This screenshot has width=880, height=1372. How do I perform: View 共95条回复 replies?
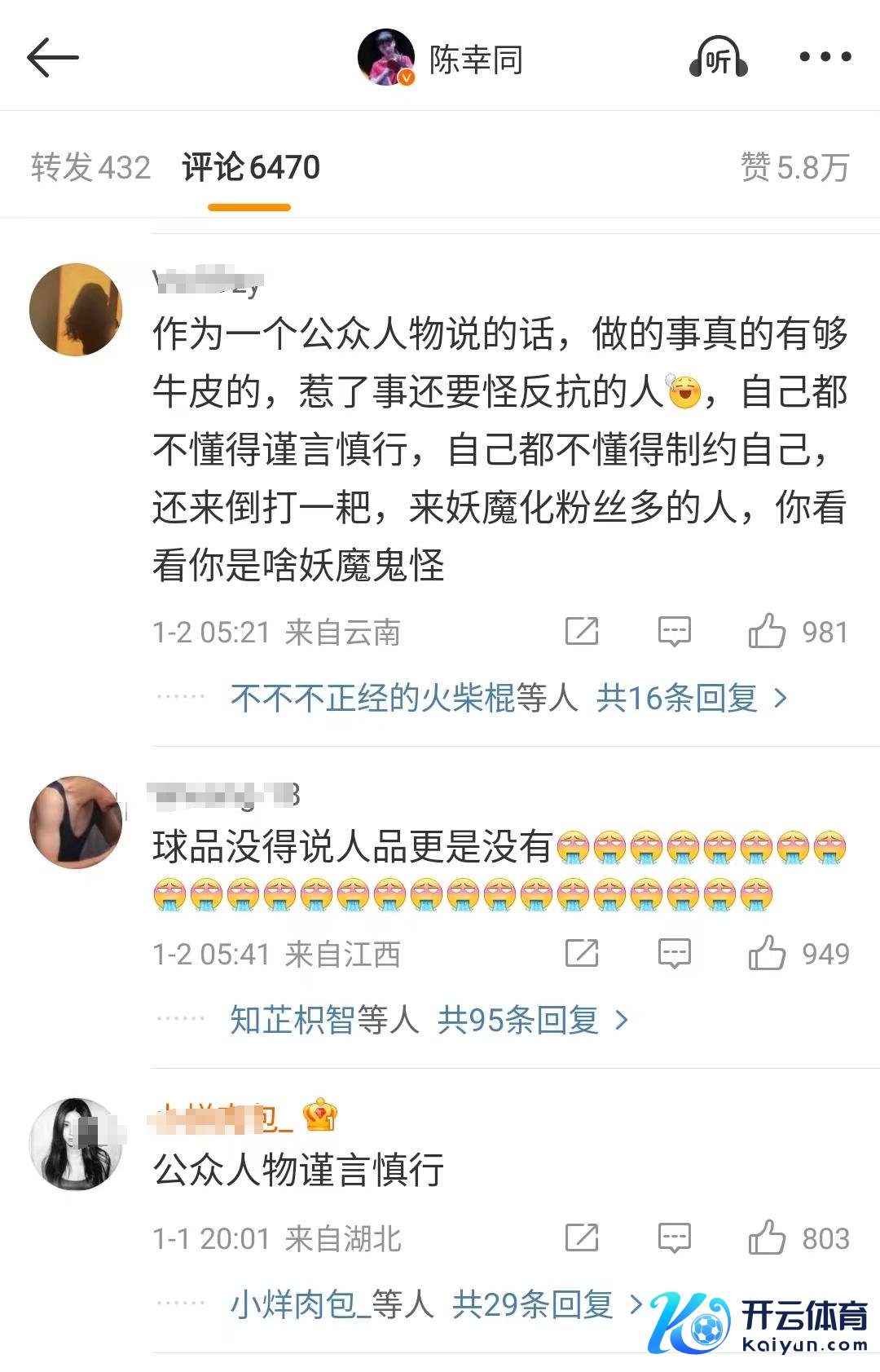pyautogui.click(x=532, y=1020)
